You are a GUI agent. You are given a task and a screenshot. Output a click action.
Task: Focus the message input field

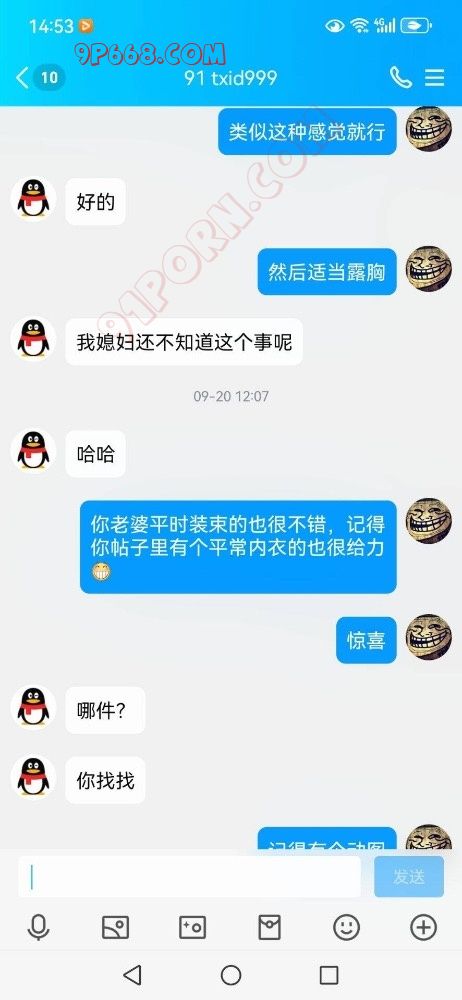pyautogui.click(x=190, y=877)
